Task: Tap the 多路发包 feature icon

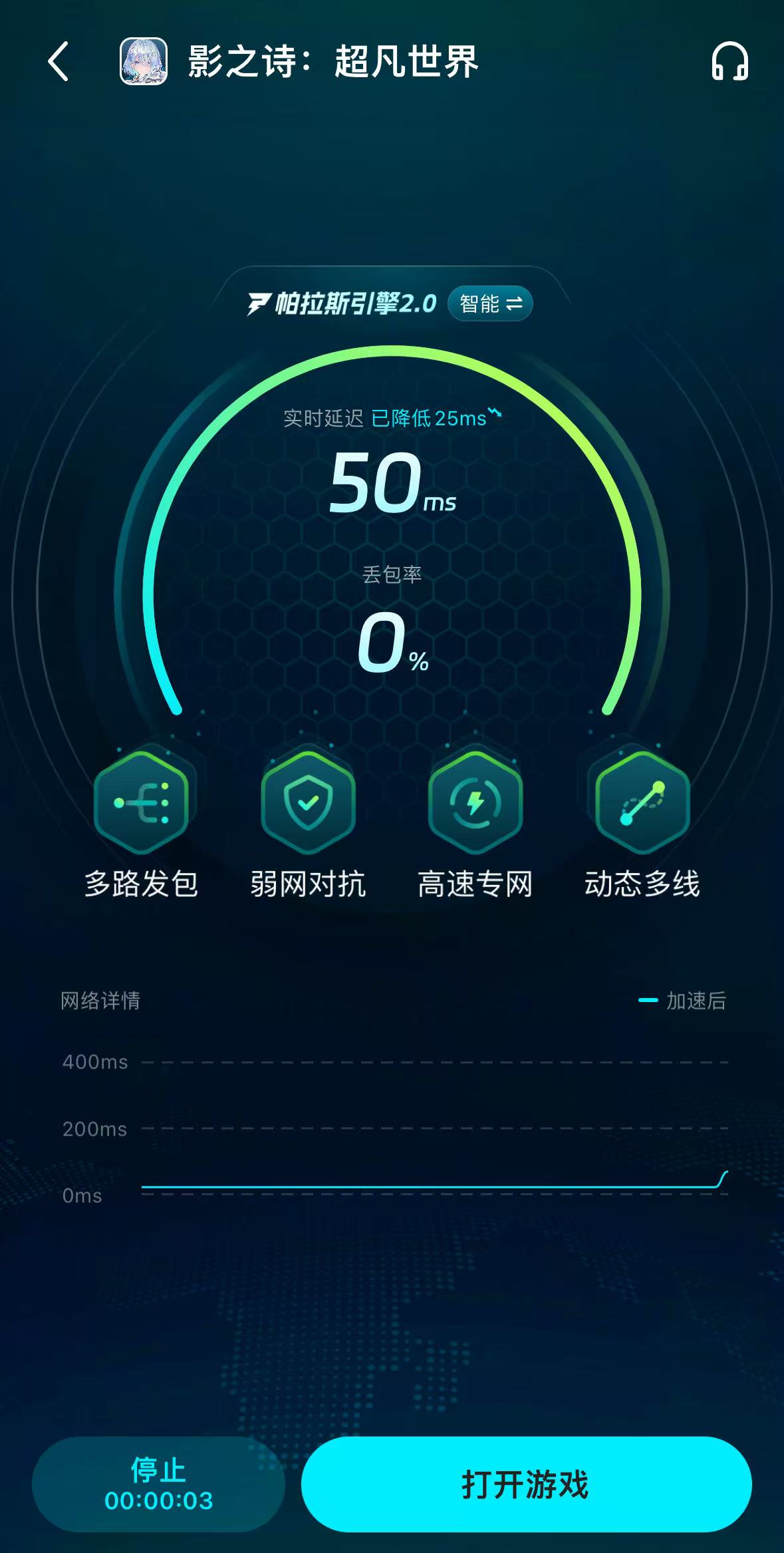Action: (141, 802)
